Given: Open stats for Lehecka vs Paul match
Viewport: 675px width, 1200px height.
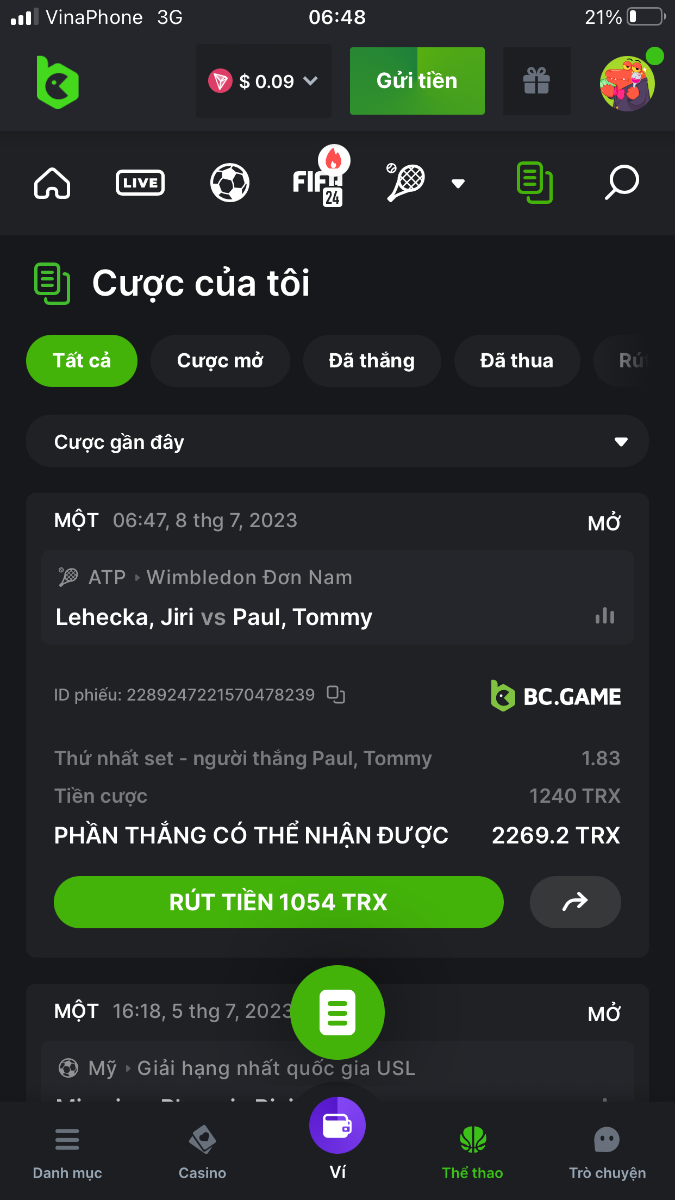Looking at the screenshot, I should 604,616.
